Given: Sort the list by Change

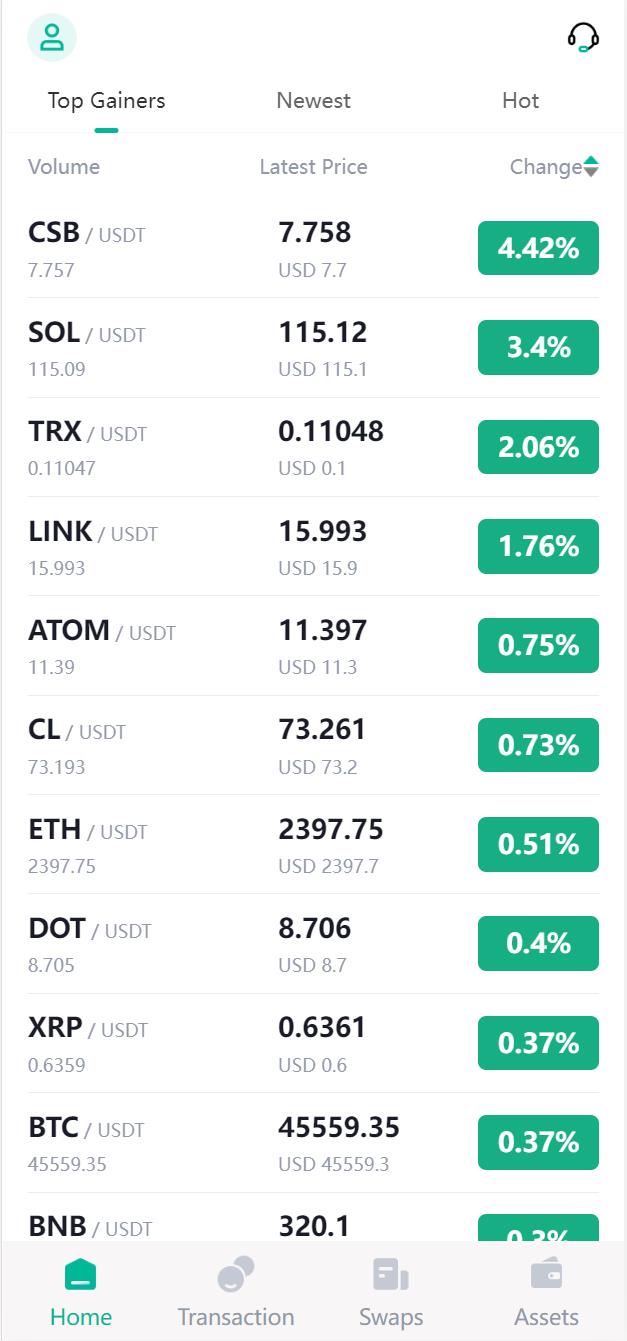Looking at the screenshot, I should (x=554, y=167).
